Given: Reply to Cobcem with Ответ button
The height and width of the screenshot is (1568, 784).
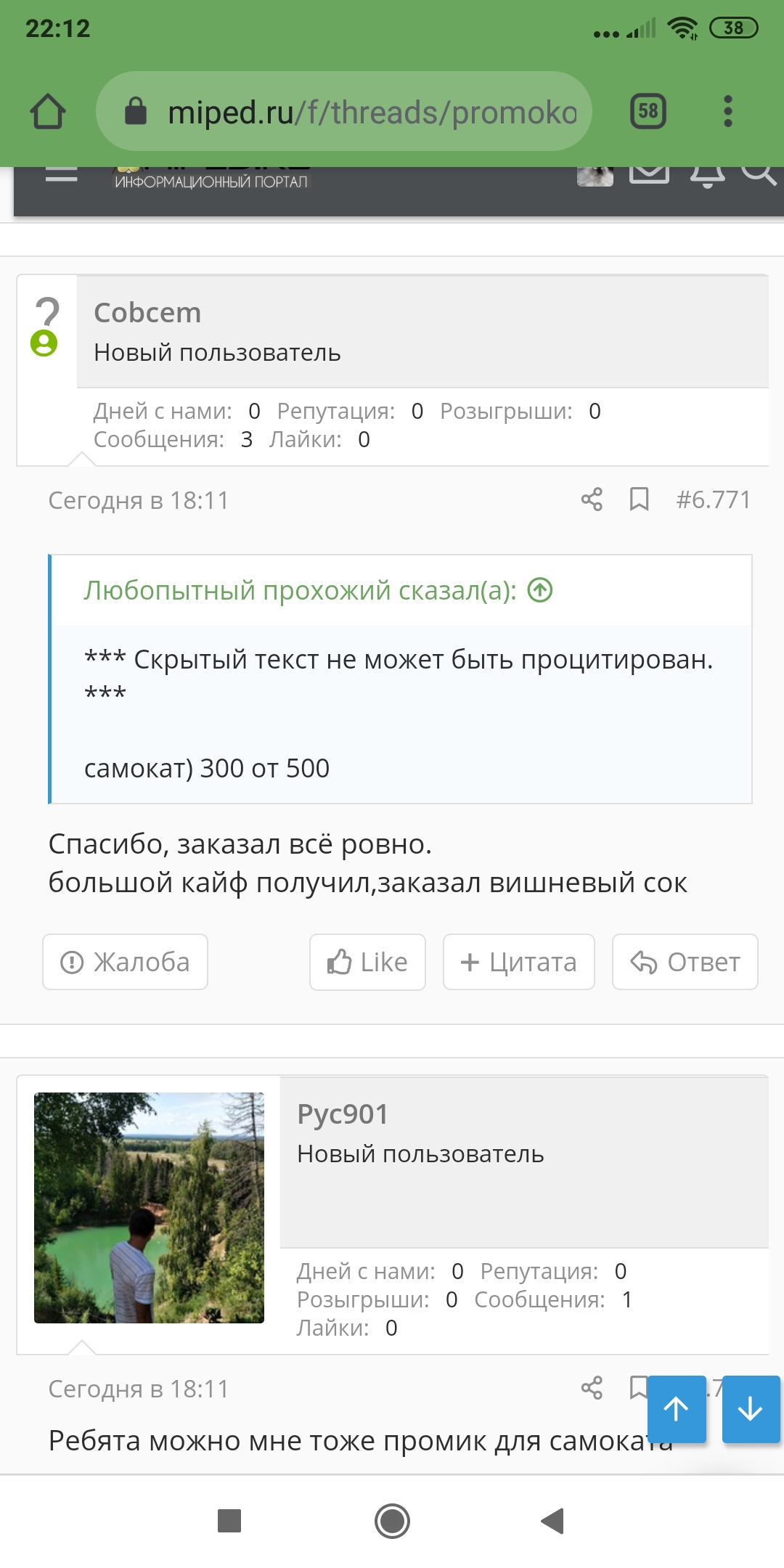Looking at the screenshot, I should [685, 962].
